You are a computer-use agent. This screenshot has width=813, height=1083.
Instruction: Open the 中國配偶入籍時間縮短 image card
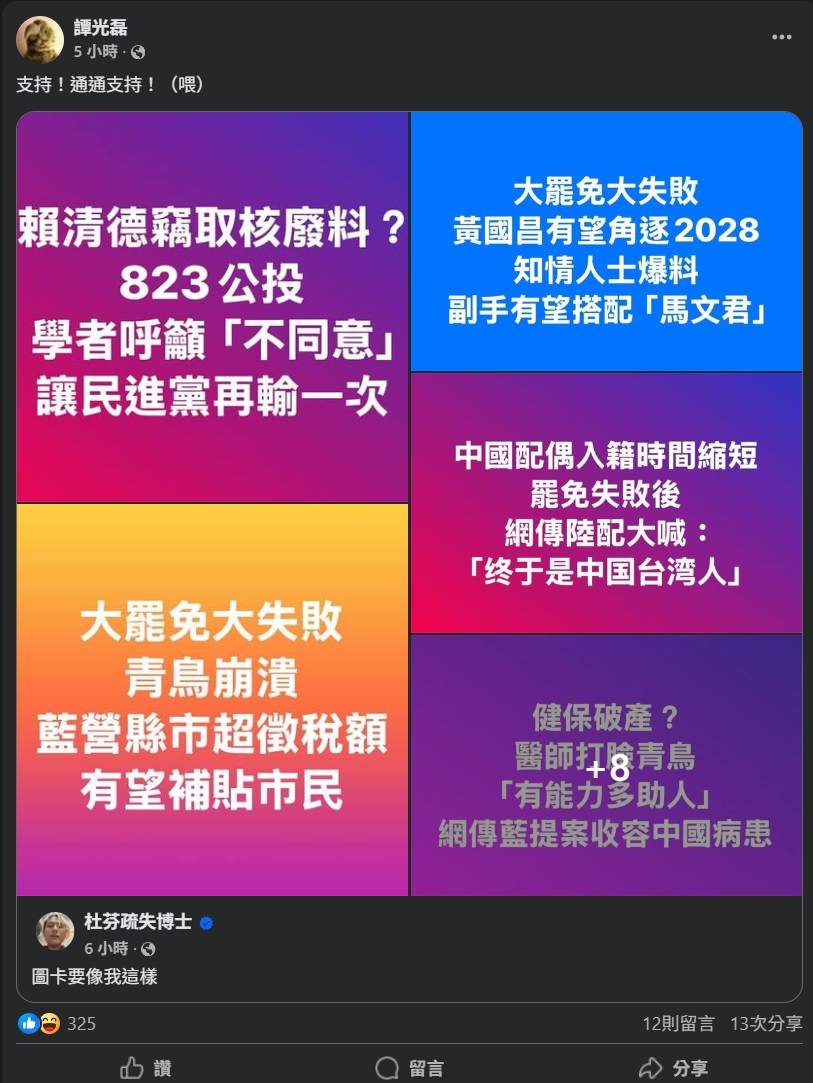(606, 502)
